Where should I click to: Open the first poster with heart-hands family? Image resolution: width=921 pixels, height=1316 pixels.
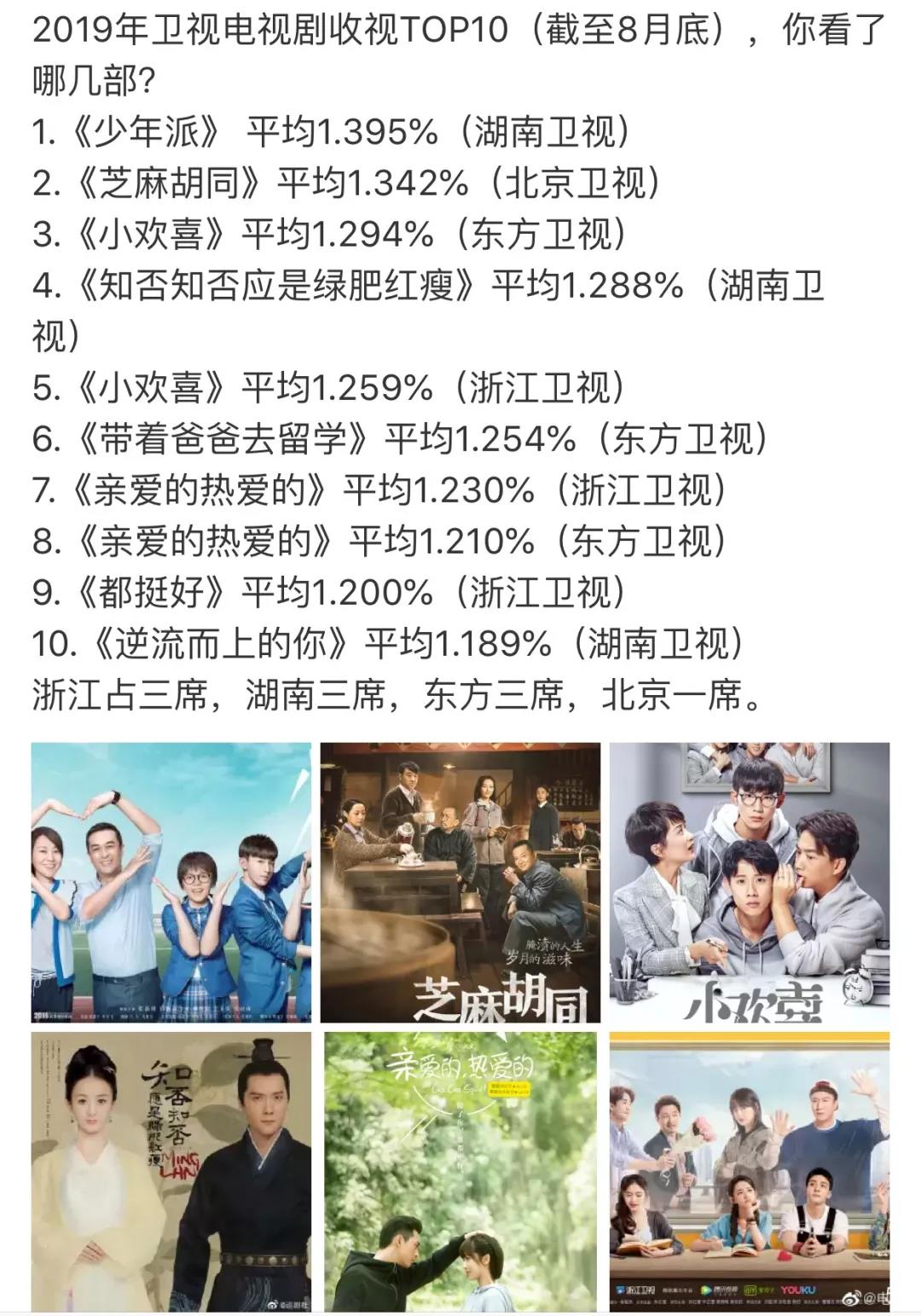pyautogui.click(x=171, y=882)
